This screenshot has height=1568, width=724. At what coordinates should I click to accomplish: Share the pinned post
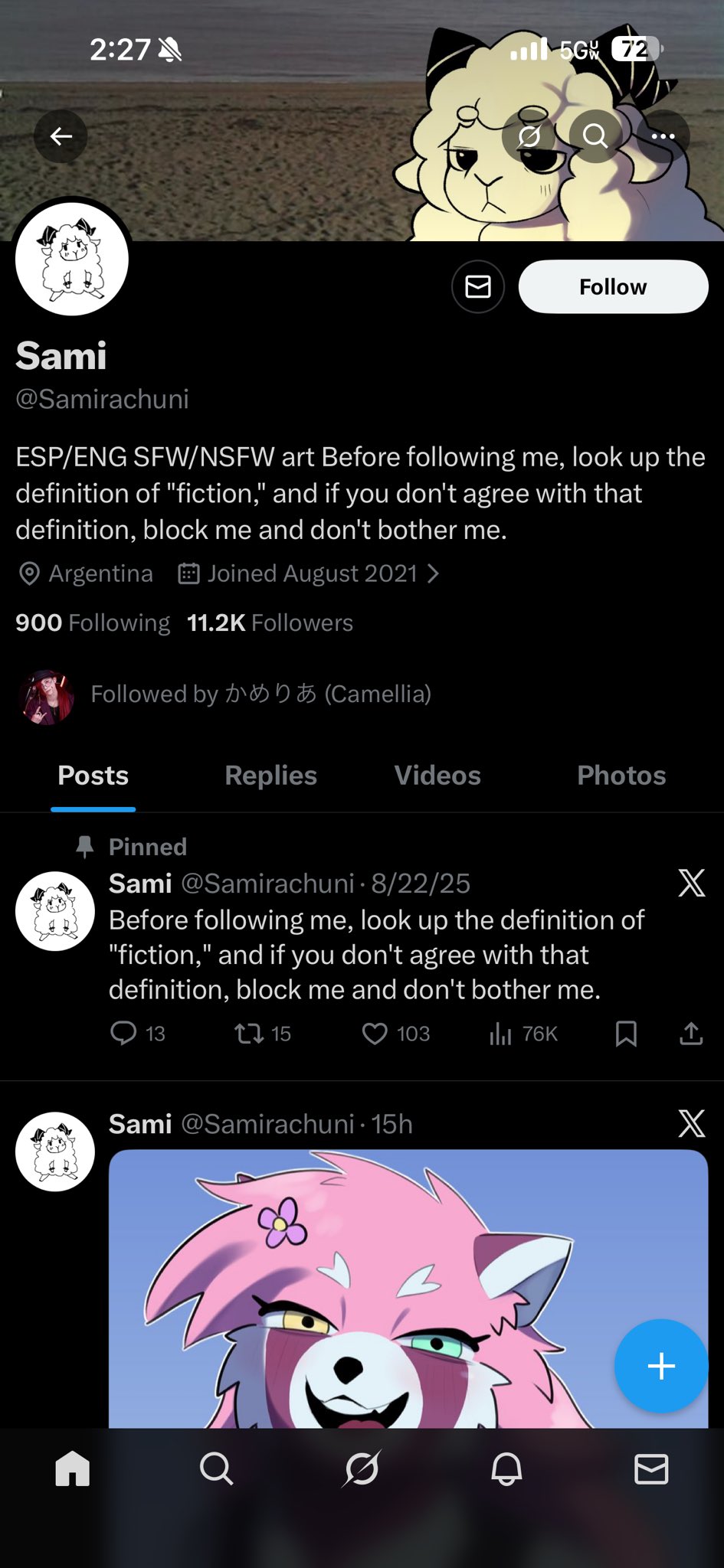(x=691, y=1034)
